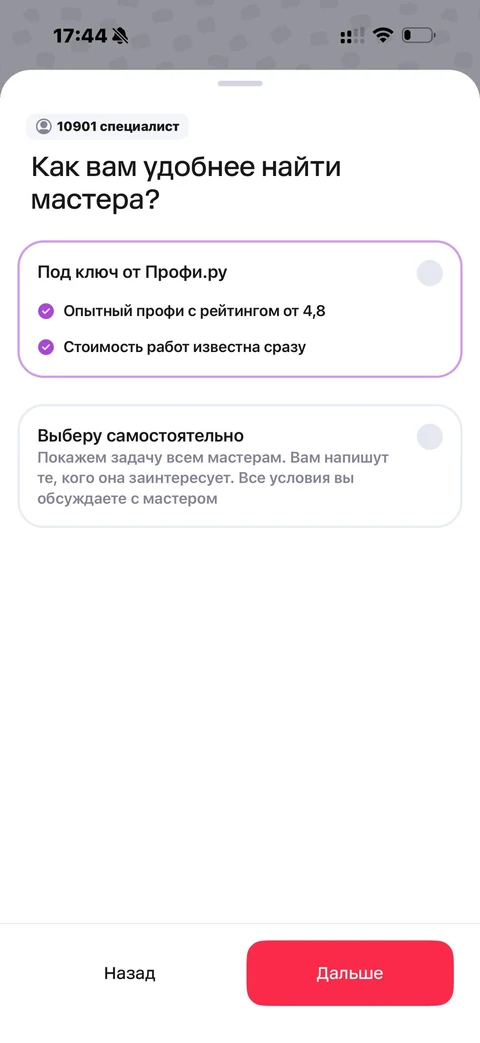Screen dimensions: 480x1043
Task: Select the "Под ключ от Профи.ру" option
Action: pyautogui.click(x=239, y=309)
